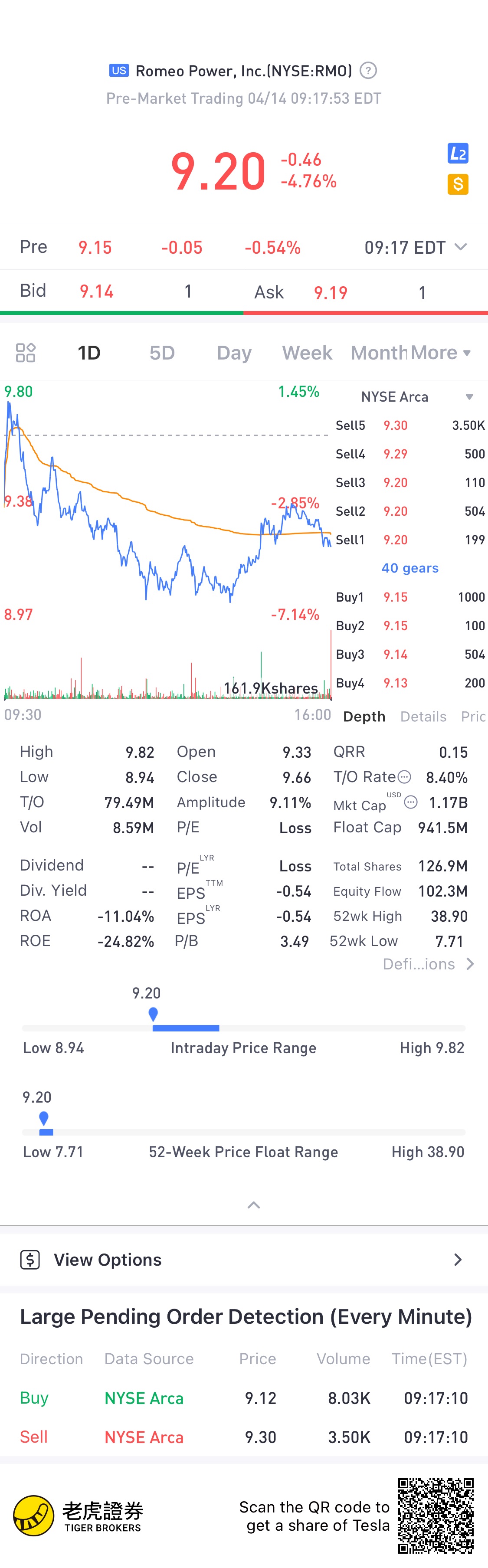The image size is (488, 1568).
Task: Select the Day chart tab
Action: 234,353
